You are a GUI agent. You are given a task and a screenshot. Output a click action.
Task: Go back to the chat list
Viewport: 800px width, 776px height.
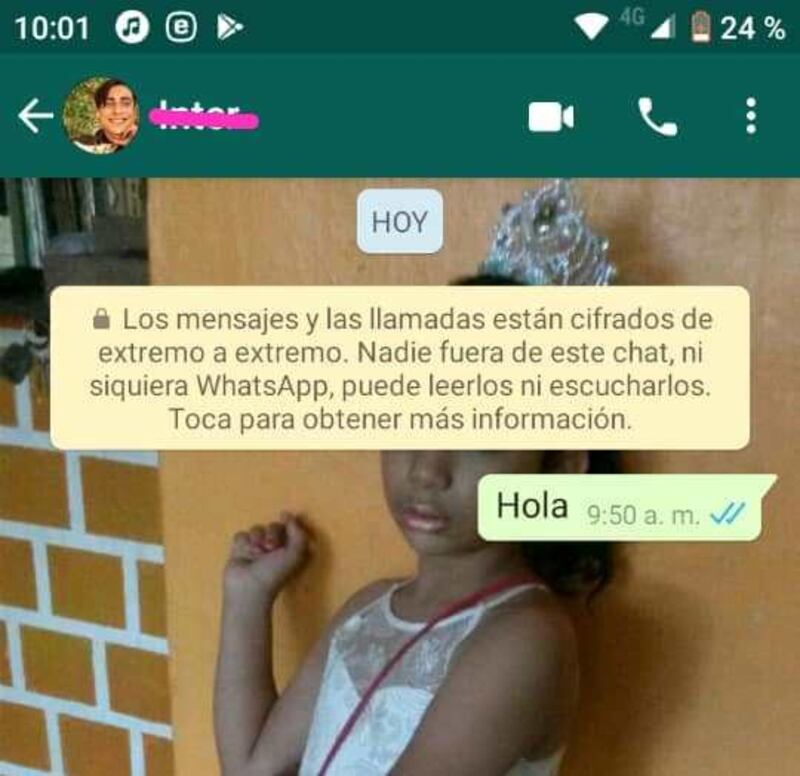[x=34, y=117]
